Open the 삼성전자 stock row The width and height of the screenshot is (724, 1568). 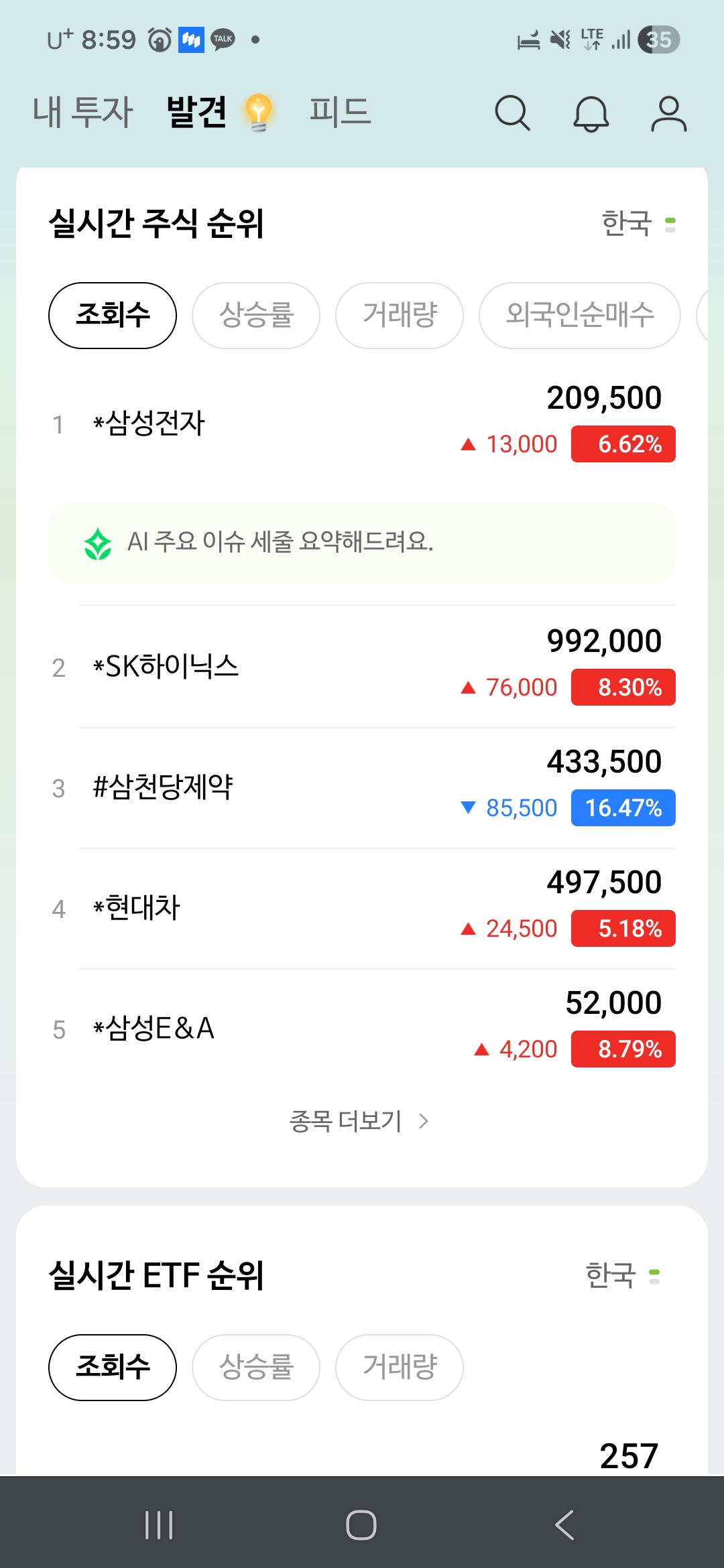click(x=362, y=423)
